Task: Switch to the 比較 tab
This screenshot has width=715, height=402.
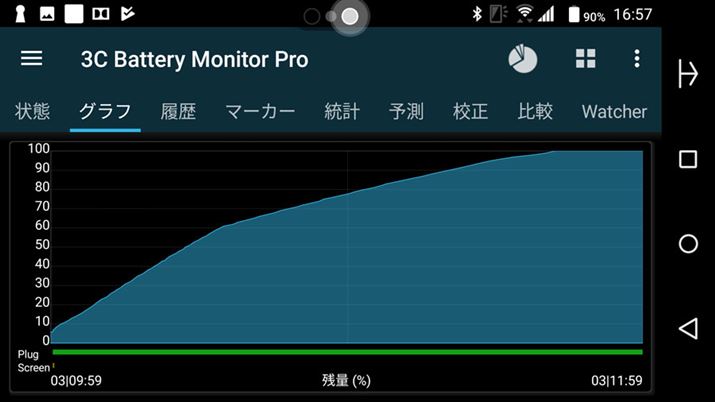Action: click(x=535, y=111)
